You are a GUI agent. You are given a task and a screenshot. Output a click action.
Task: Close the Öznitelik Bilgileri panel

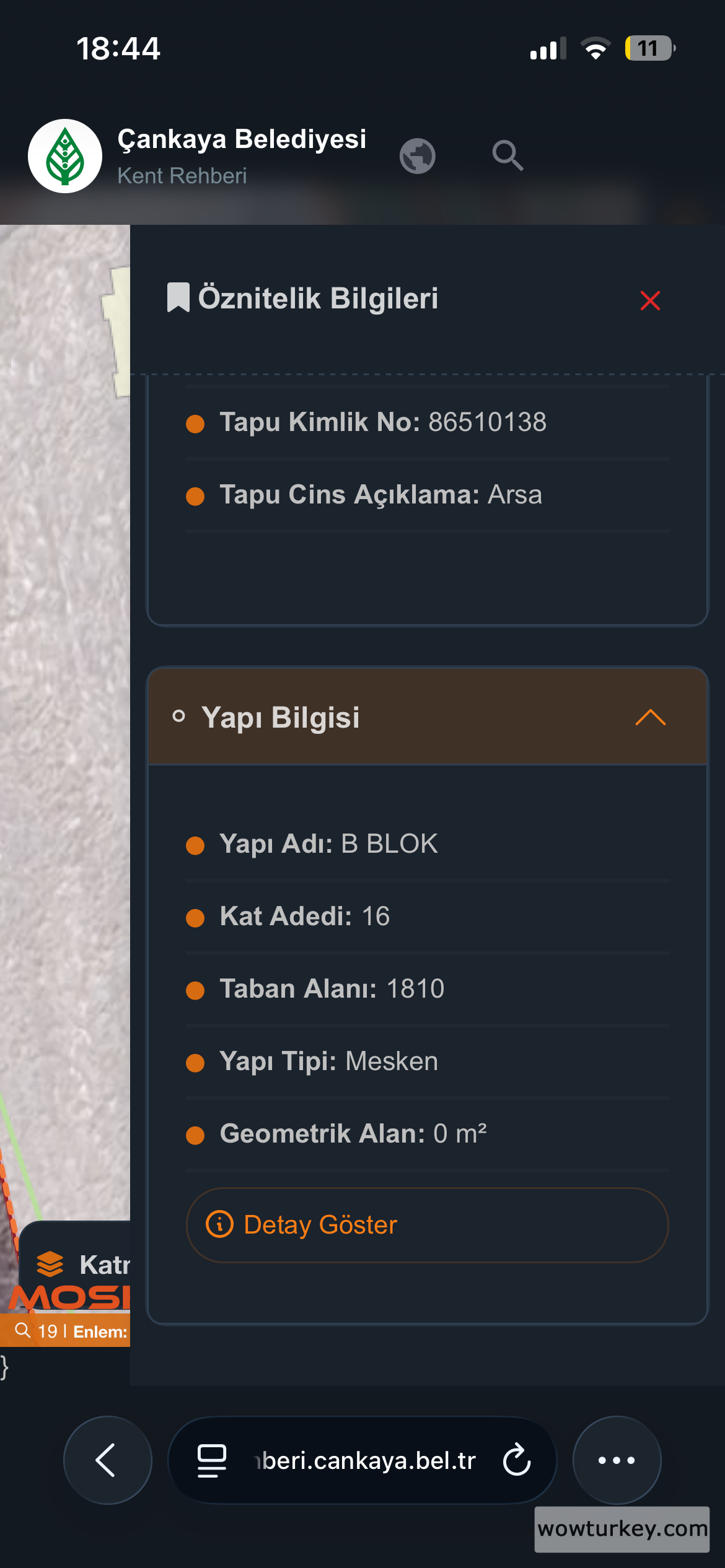[650, 300]
